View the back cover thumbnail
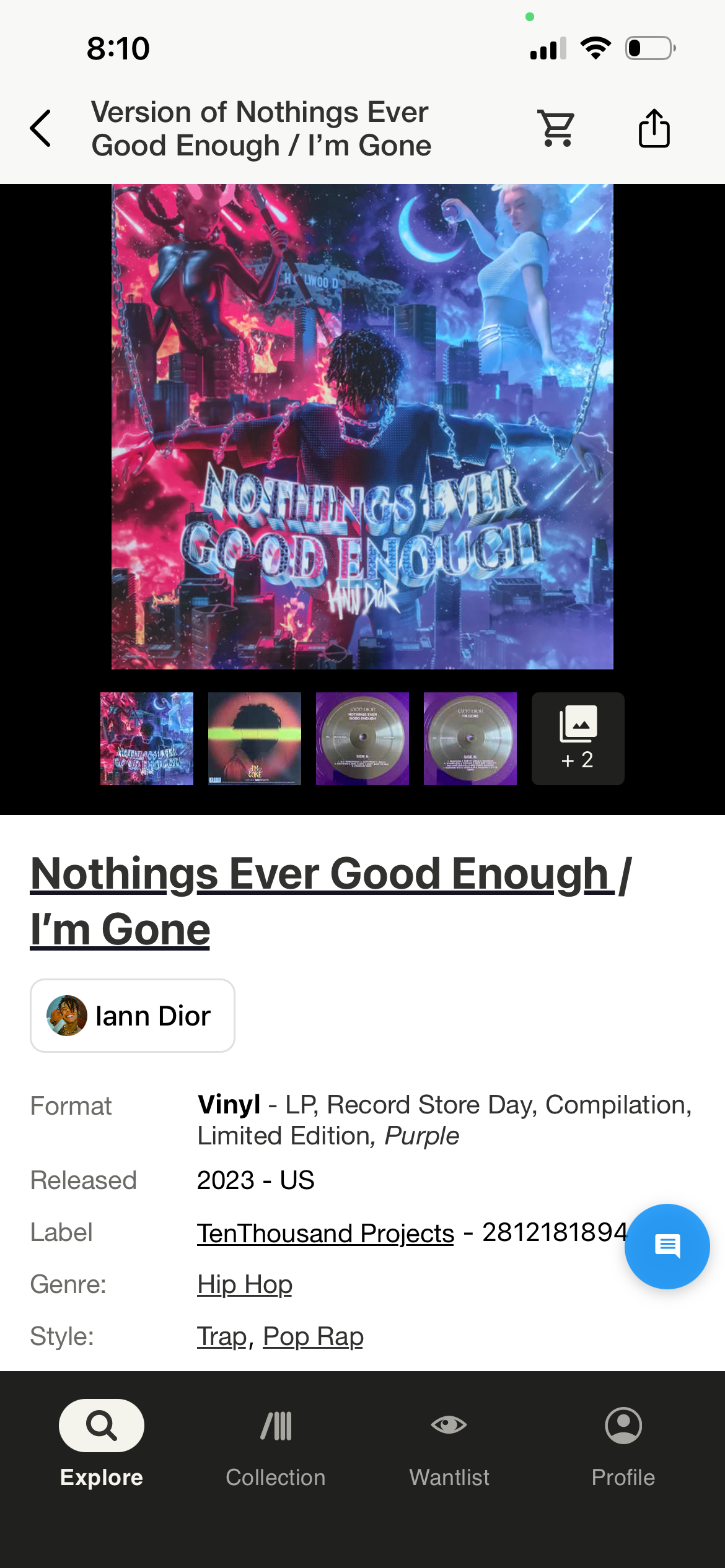 254,738
